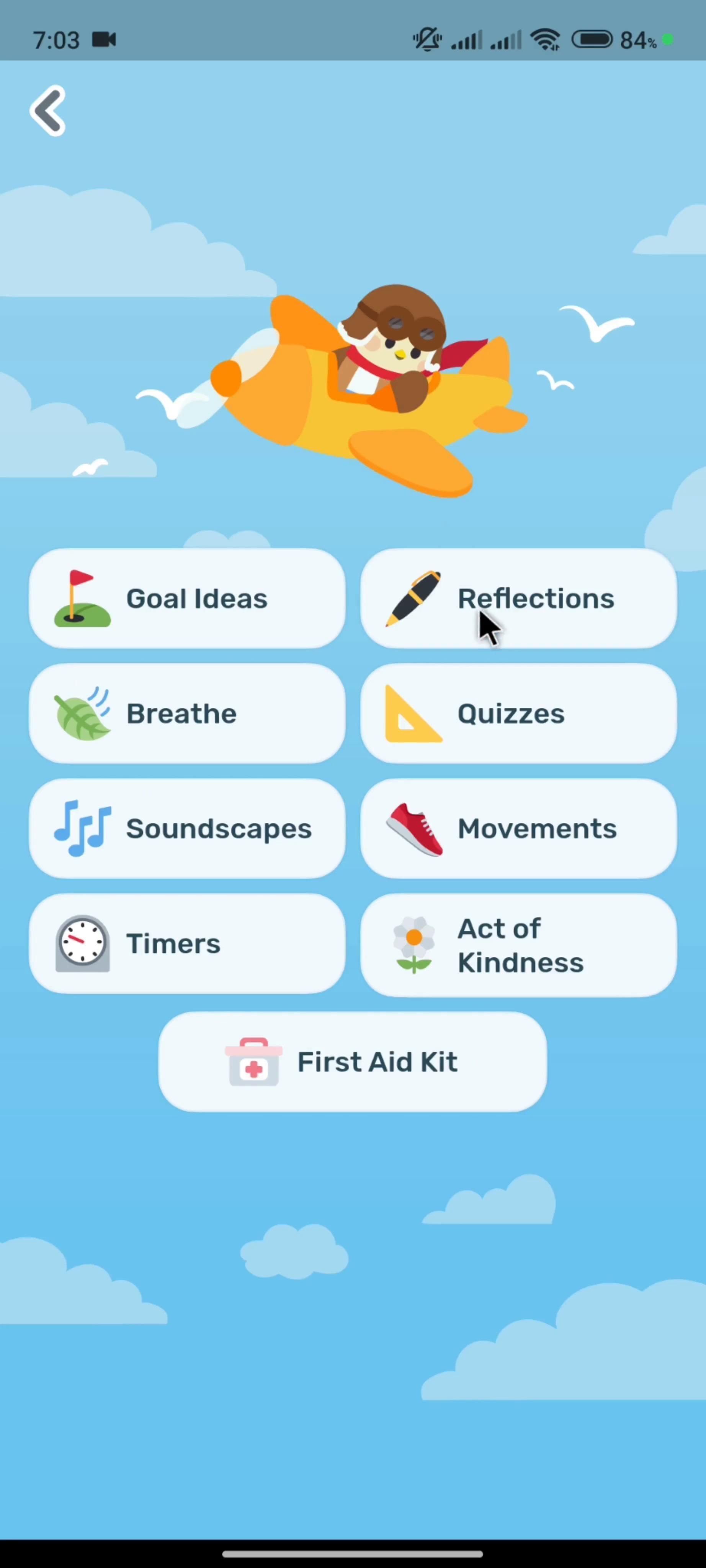Image resolution: width=706 pixels, height=1568 pixels.
Task: Open the Movements section
Action: click(x=518, y=828)
